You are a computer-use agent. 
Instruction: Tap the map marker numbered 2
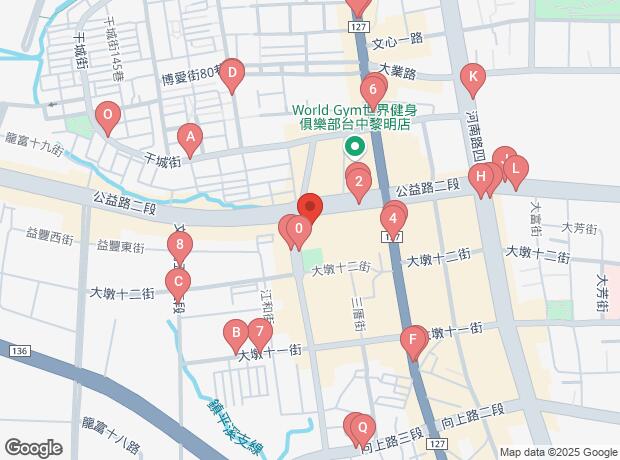360,182
